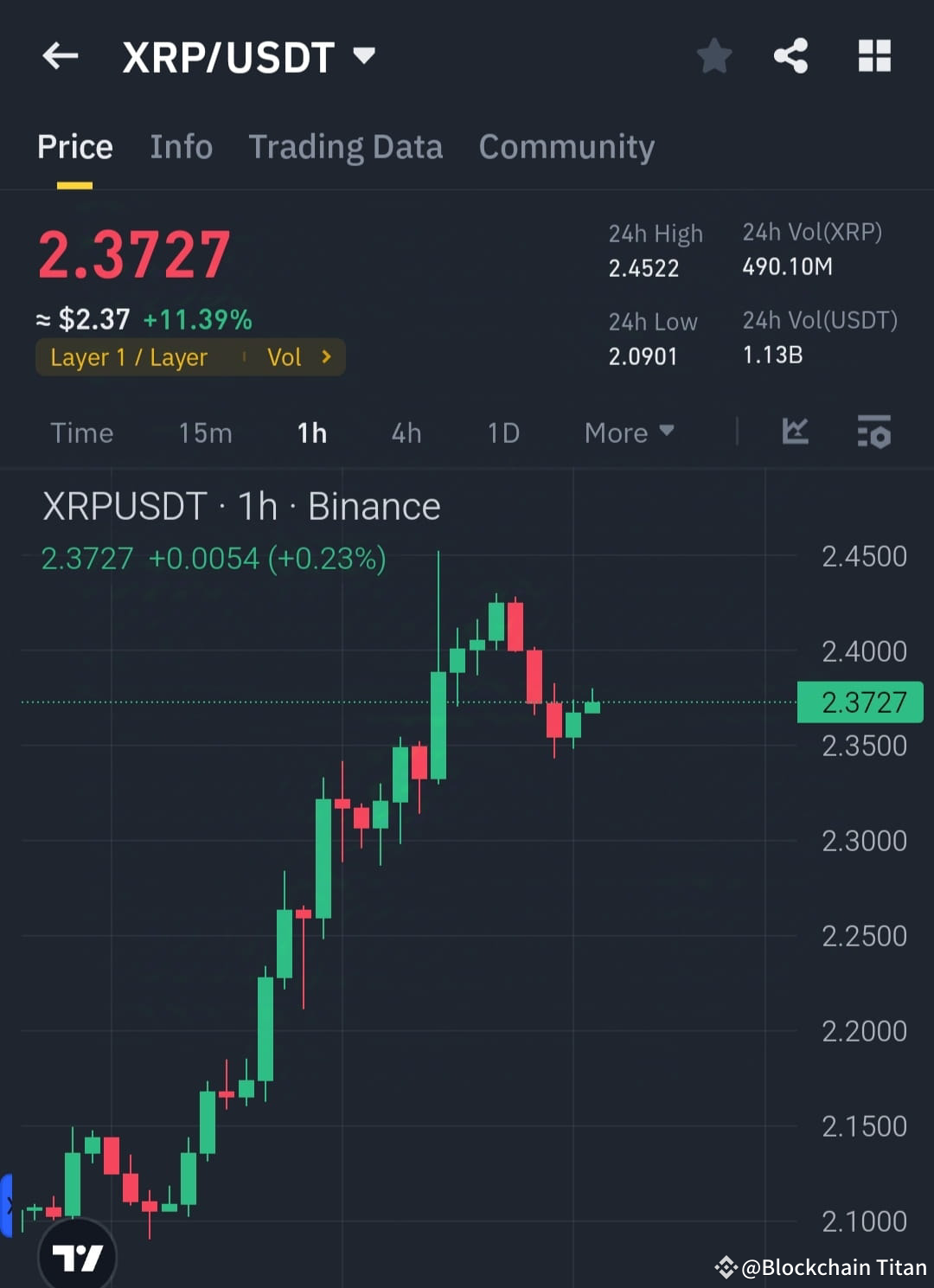Select the 1D candle interval
Image resolution: width=934 pixels, height=1288 pixels.
coord(502,433)
